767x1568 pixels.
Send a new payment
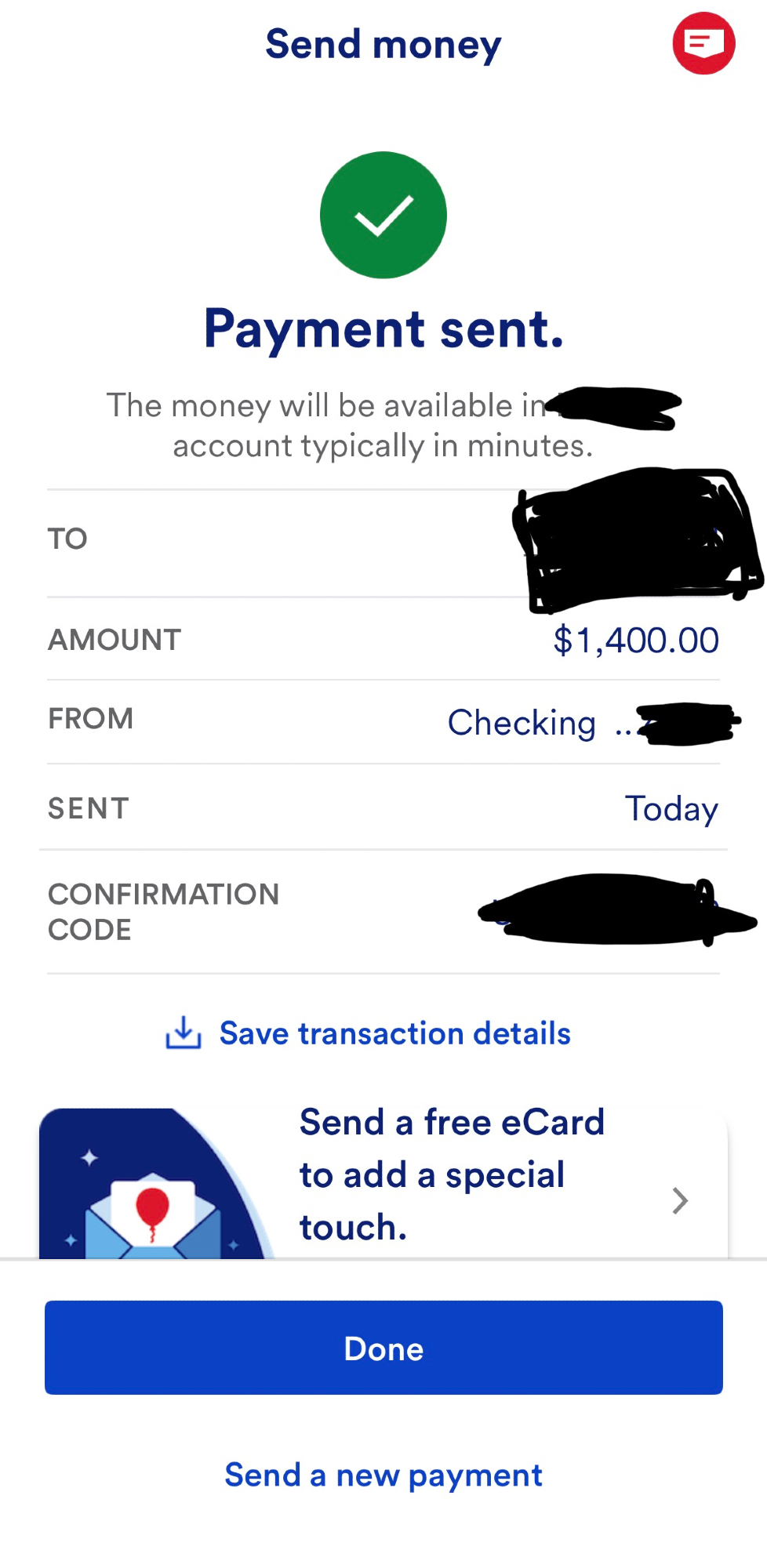(x=383, y=1475)
